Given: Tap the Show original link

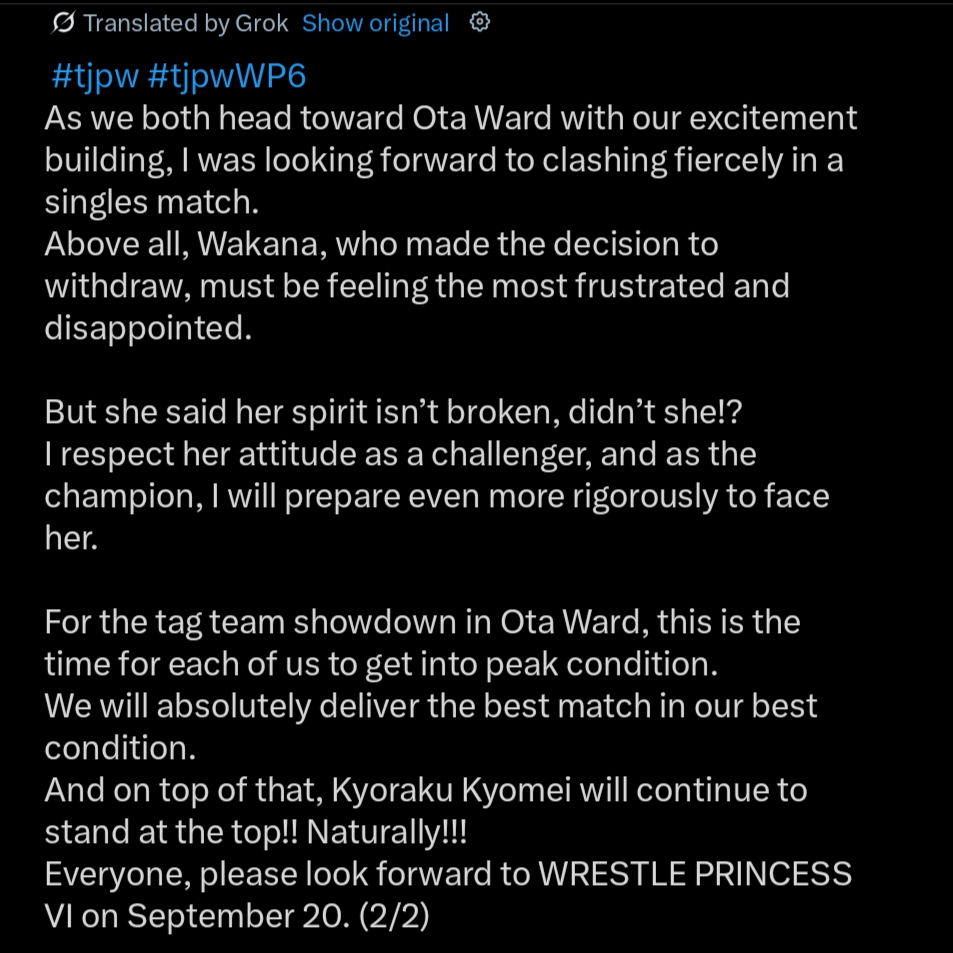Looking at the screenshot, I should [x=375, y=23].
